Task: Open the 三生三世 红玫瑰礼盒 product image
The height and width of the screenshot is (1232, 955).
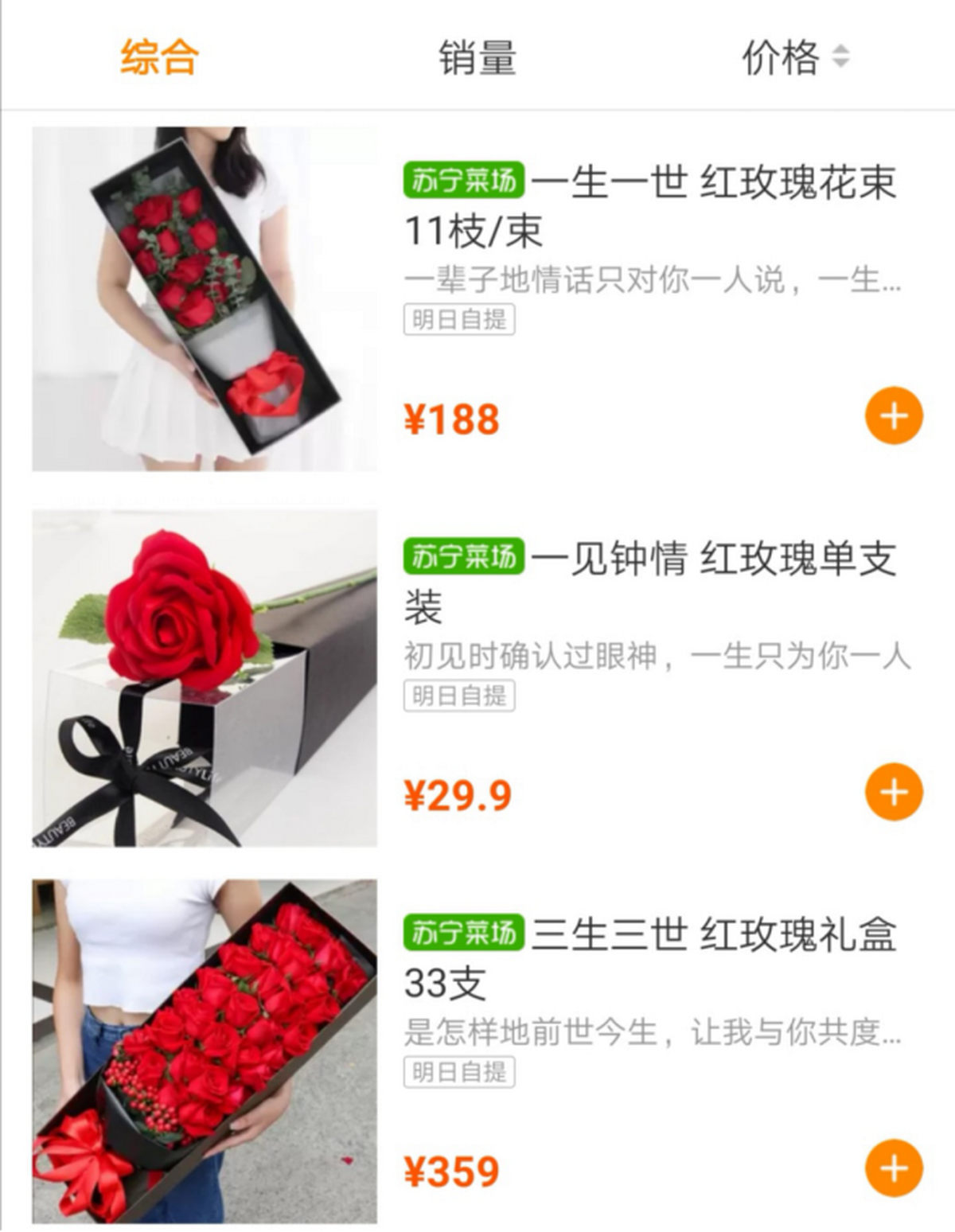Action: pyautogui.click(x=205, y=1051)
